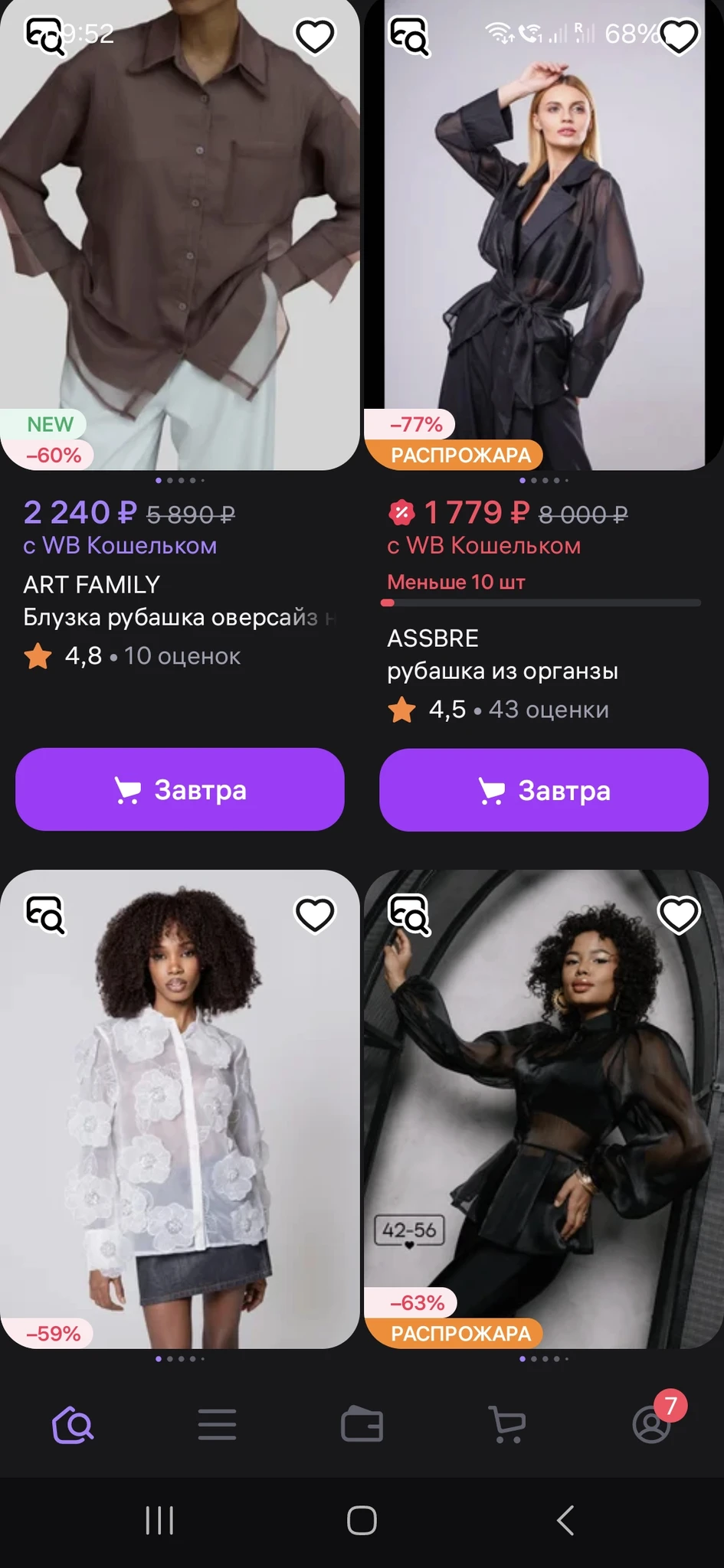Favorite the ASSBRE organza shirt
This screenshot has height=1568, width=724.
point(679,36)
